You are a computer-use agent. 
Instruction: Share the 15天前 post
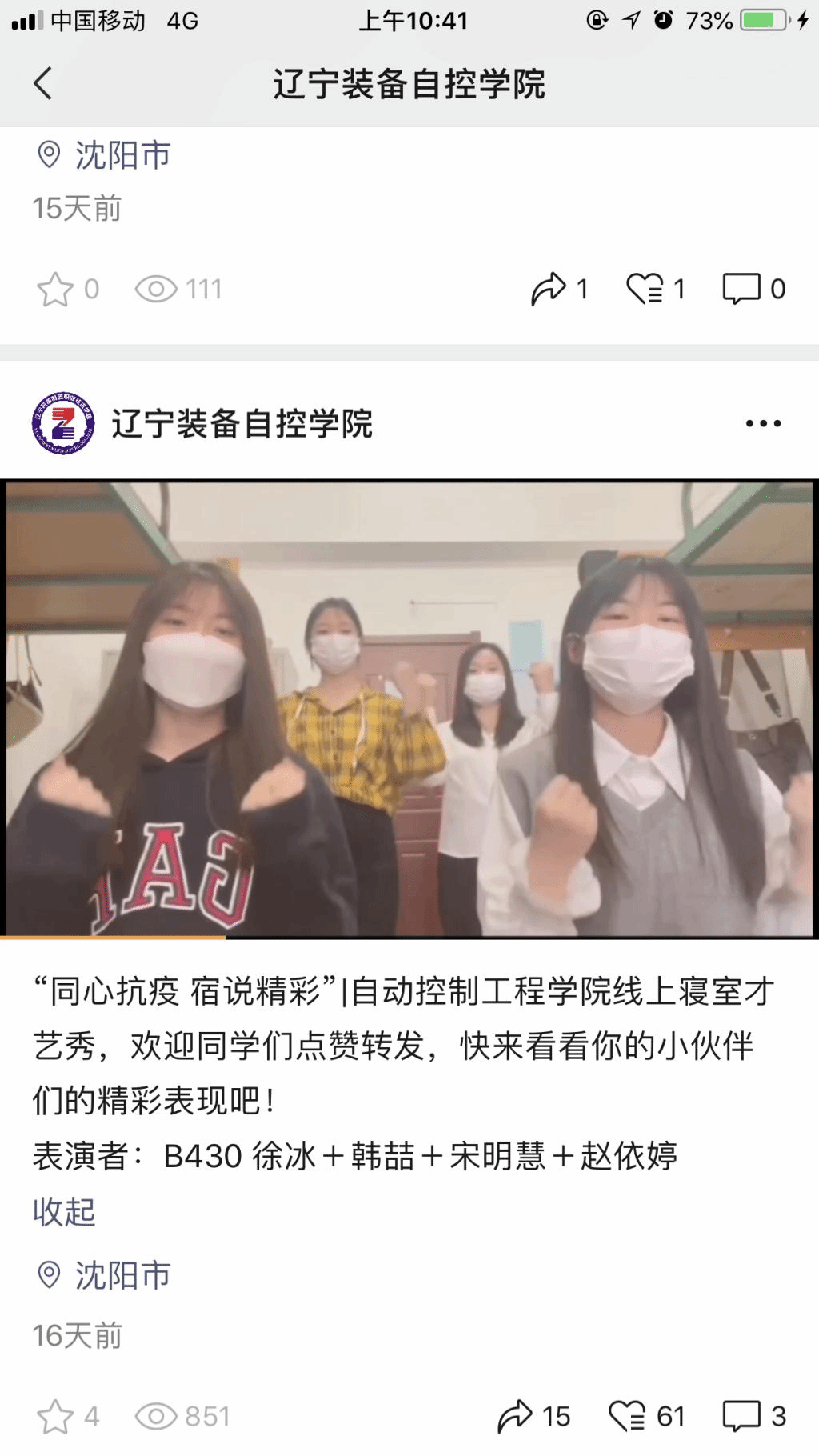coord(549,290)
